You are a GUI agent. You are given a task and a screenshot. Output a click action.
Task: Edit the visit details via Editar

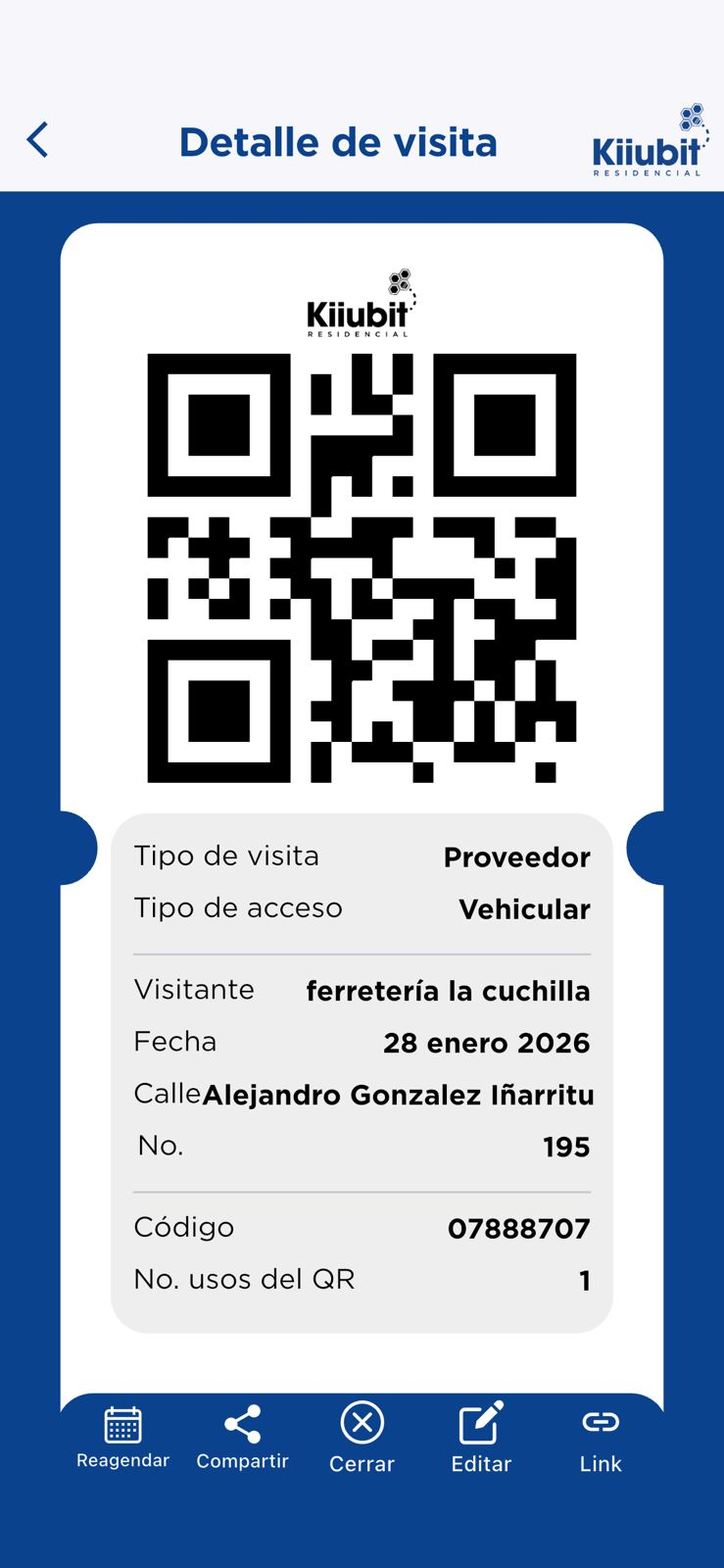point(481,1437)
